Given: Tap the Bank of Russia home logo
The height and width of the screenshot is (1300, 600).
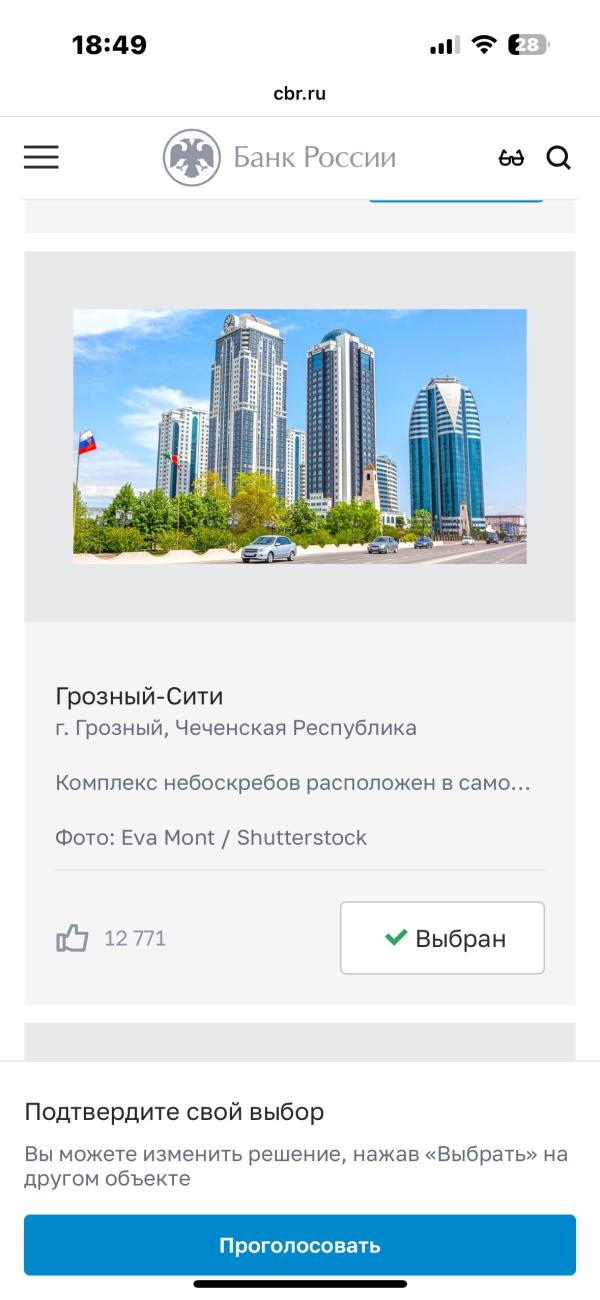Looking at the screenshot, I should coord(280,157).
